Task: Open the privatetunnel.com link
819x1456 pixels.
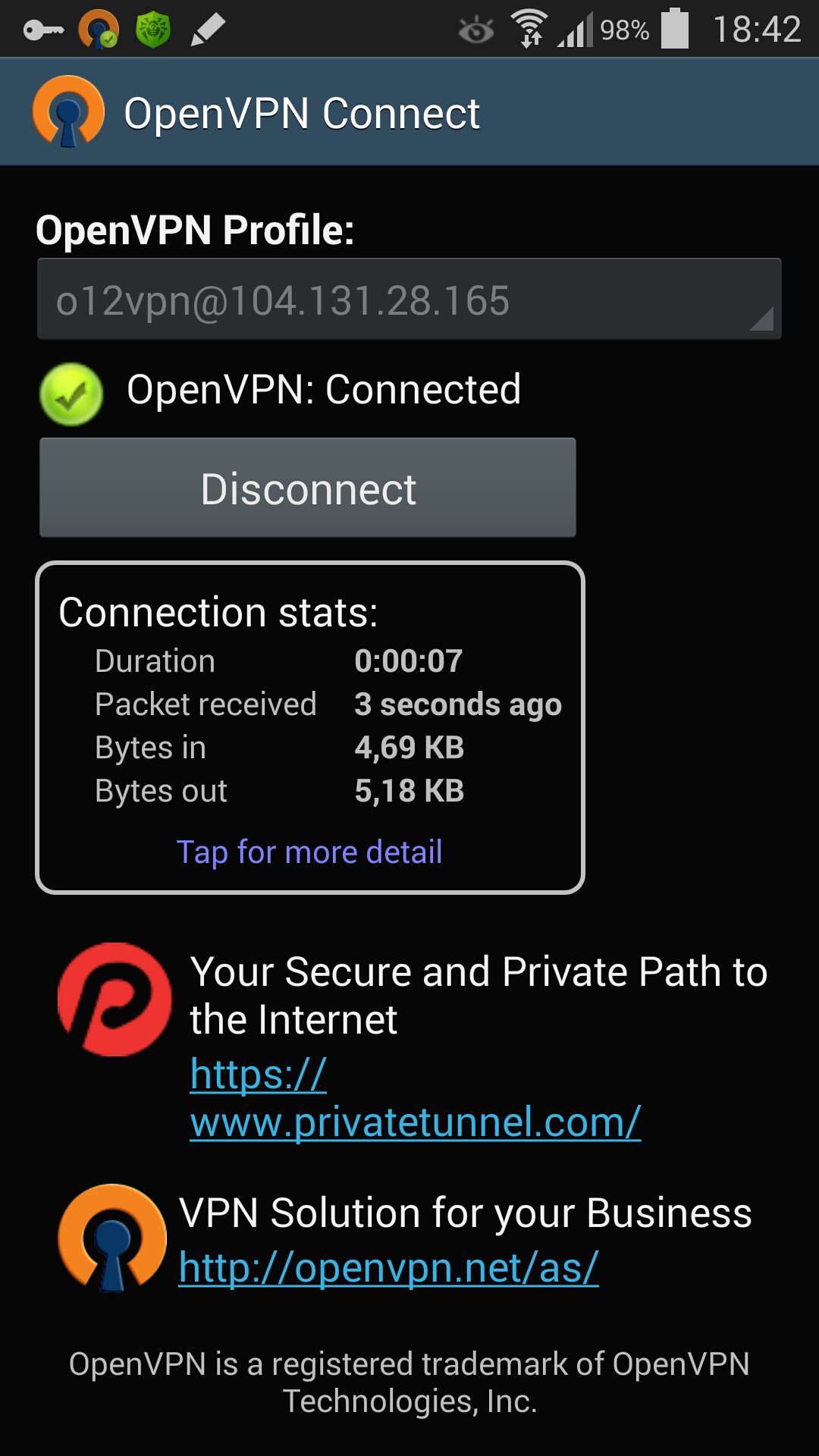Action: click(416, 1098)
